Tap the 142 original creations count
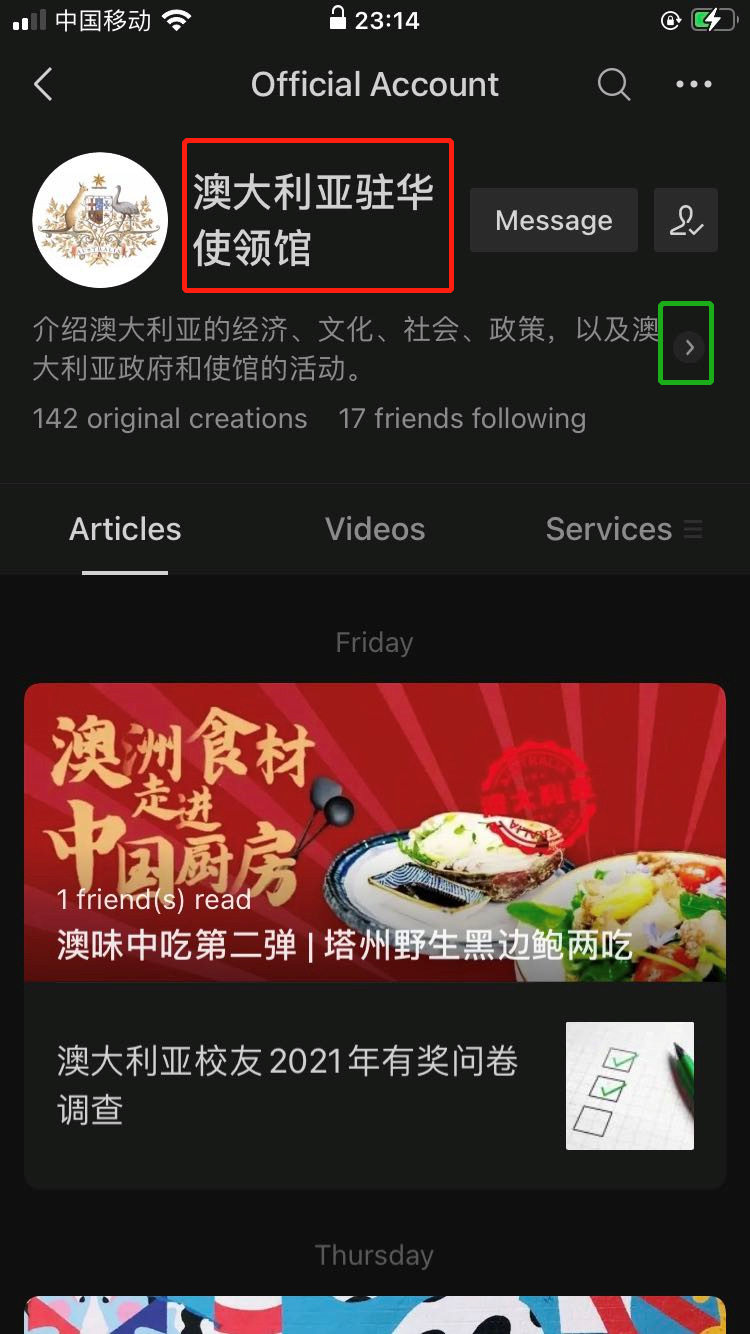The width and height of the screenshot is (750, 1334). (x=169, y=418)
